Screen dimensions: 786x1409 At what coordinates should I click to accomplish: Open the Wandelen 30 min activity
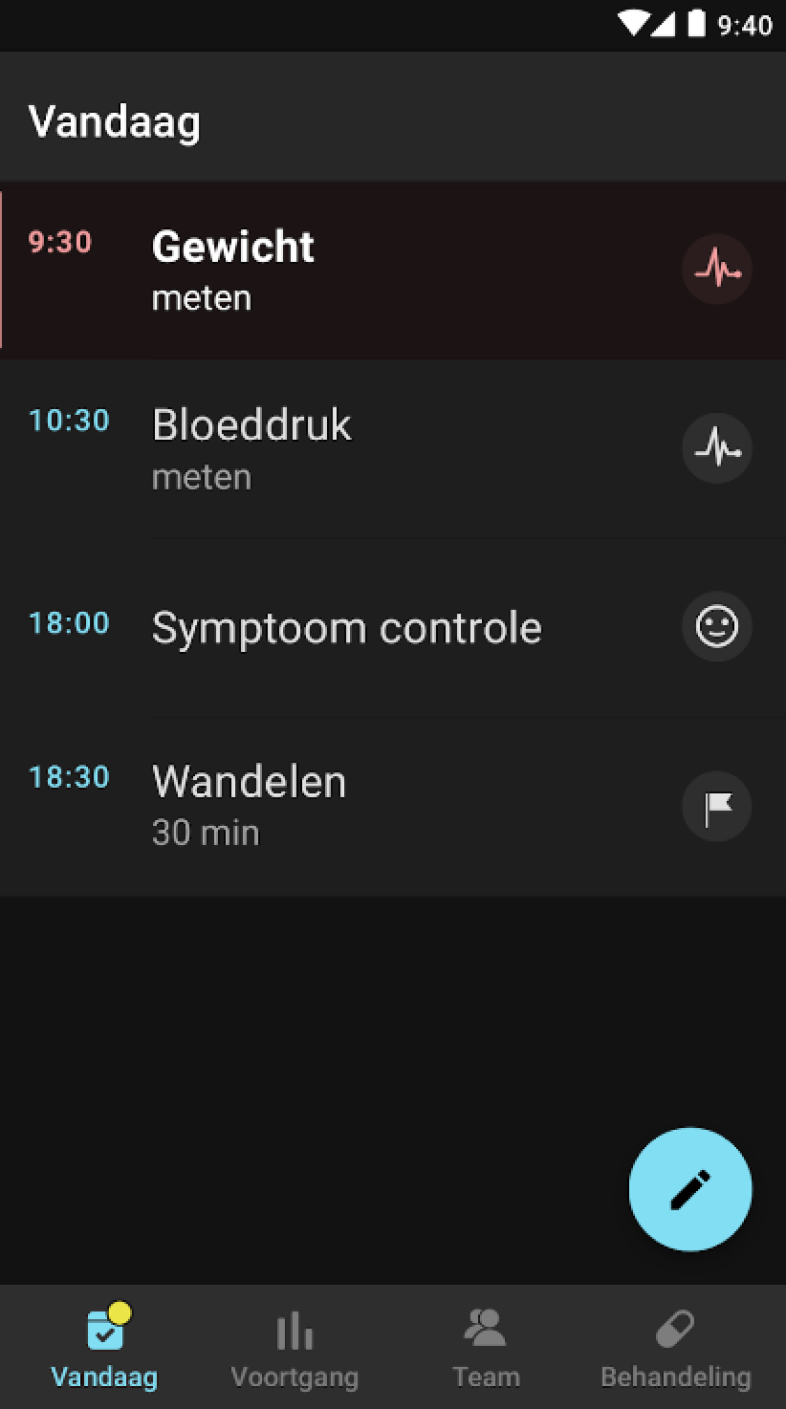point(393,806)
